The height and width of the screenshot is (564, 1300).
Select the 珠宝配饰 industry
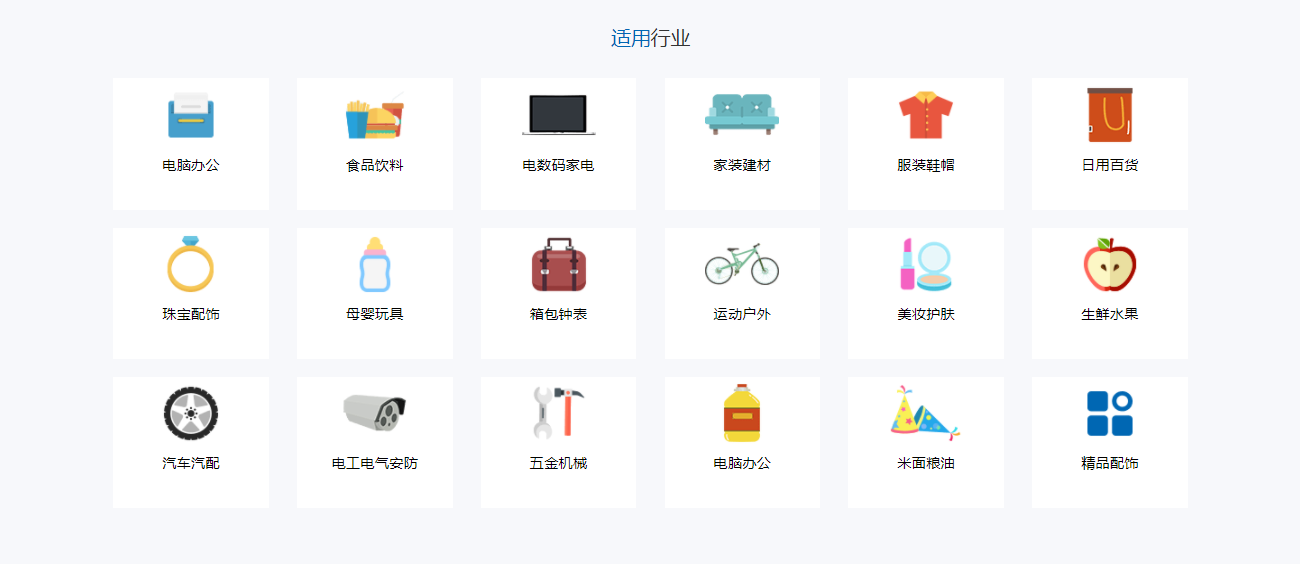click(x=191, y=293)
